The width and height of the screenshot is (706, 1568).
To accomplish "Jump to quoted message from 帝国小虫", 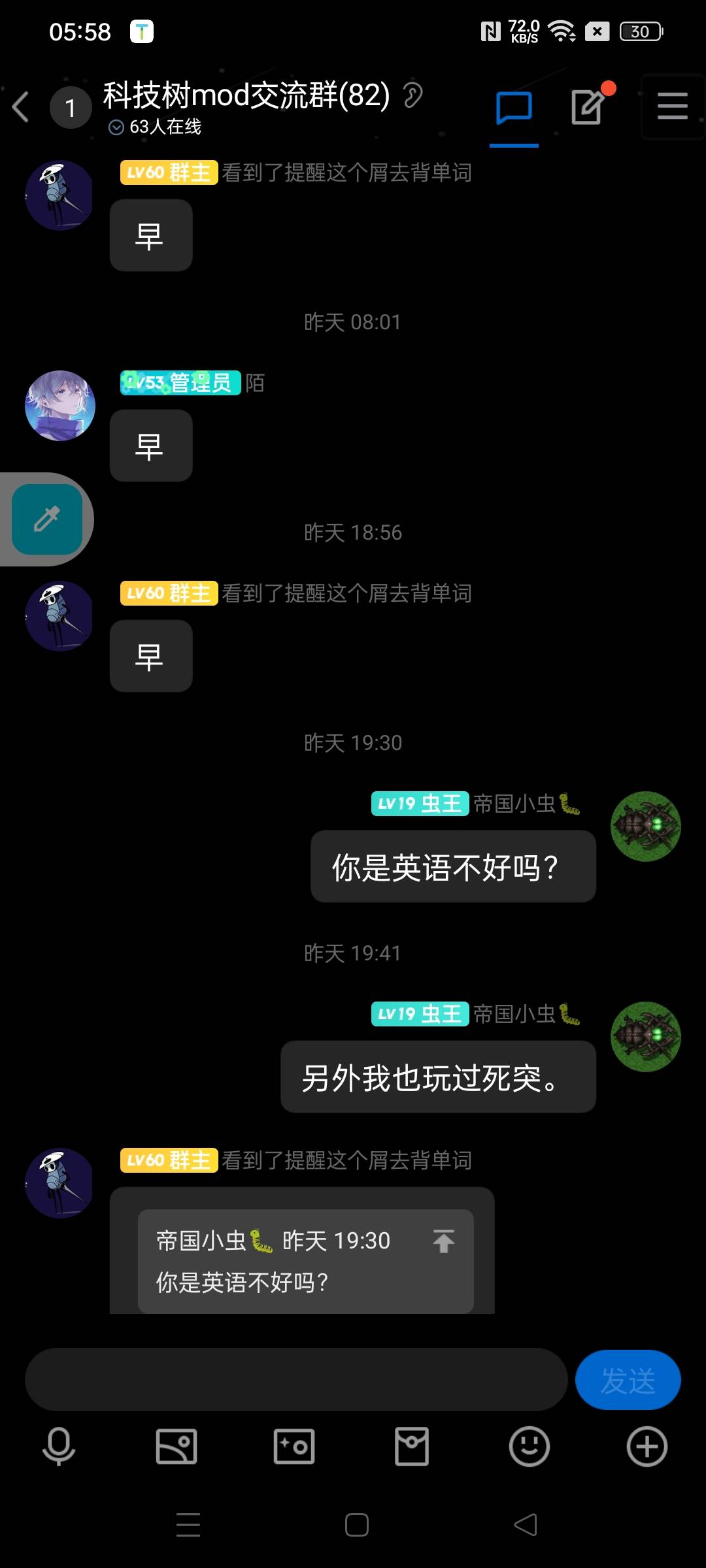I will (x=443, y=1241).
